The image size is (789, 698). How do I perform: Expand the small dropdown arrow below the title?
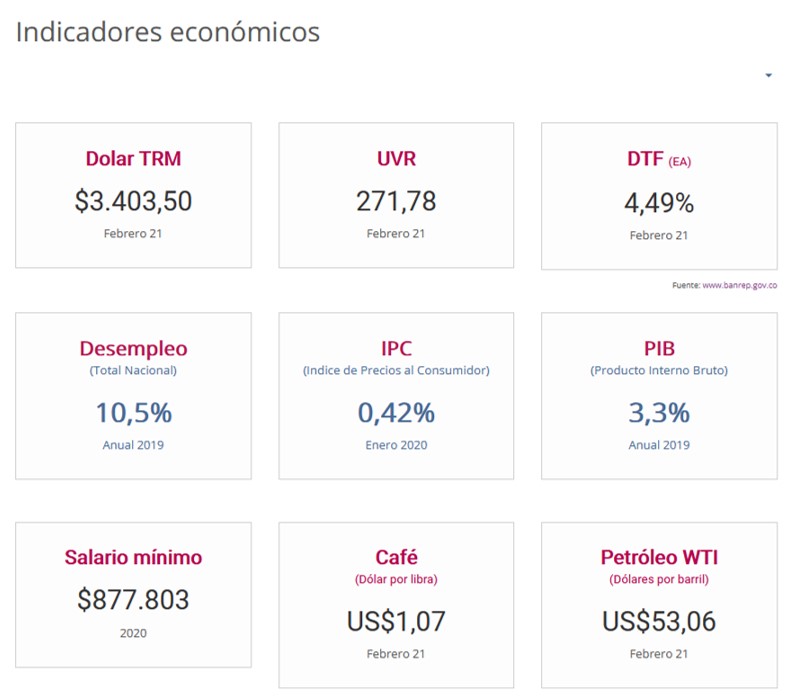click(x=768, y=76)
